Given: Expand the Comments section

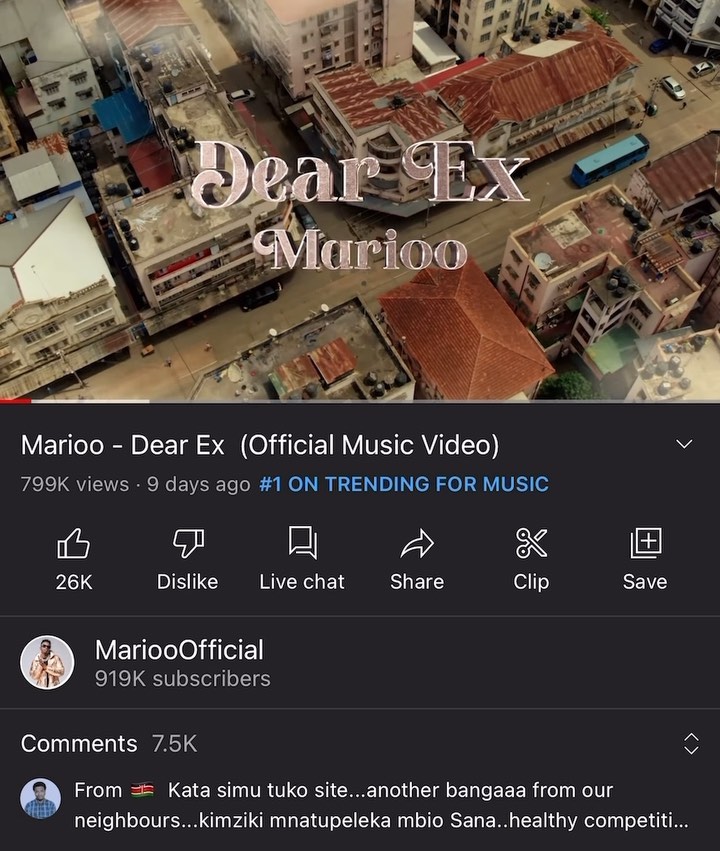Looking at the screenshot, I should (690, 743).
